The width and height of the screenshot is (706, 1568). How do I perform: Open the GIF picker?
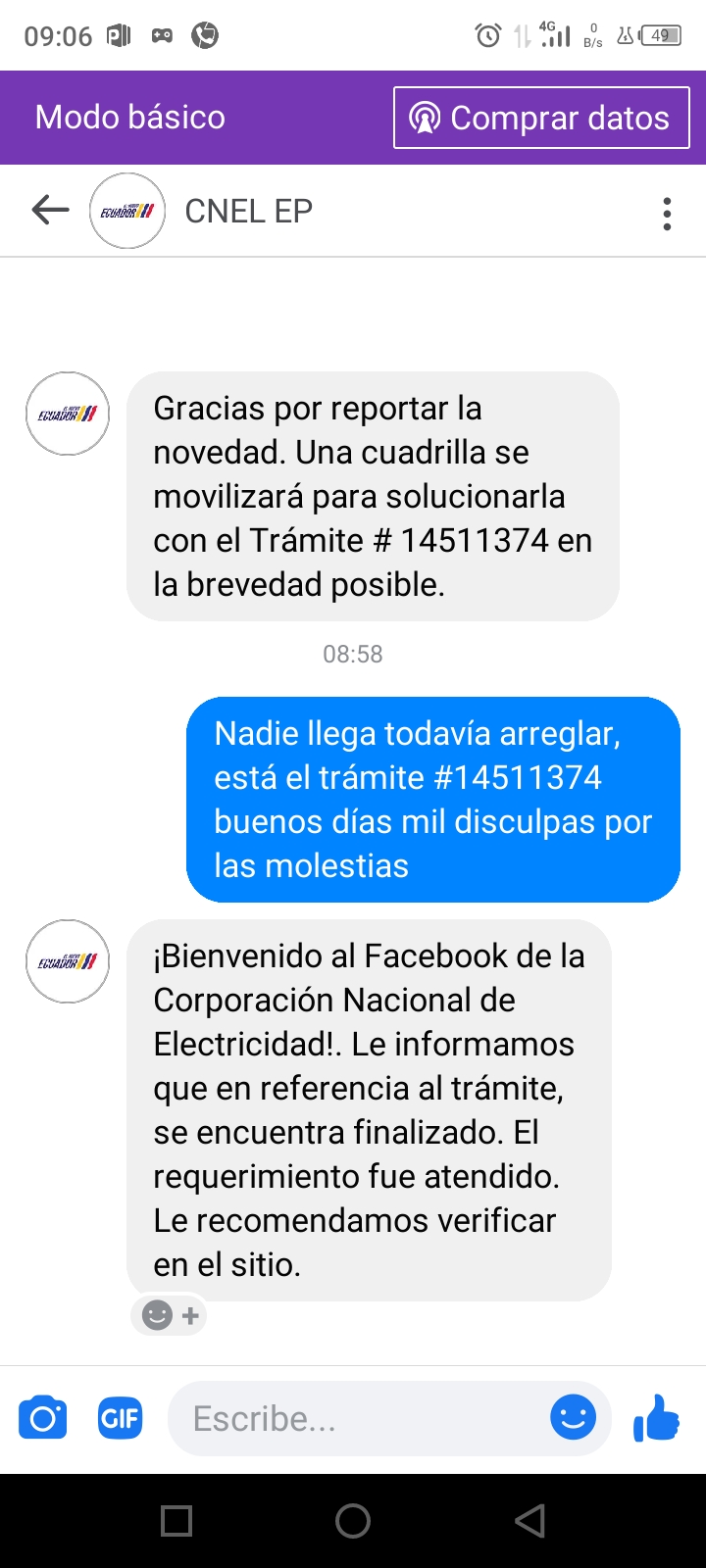coord(120,1418)
